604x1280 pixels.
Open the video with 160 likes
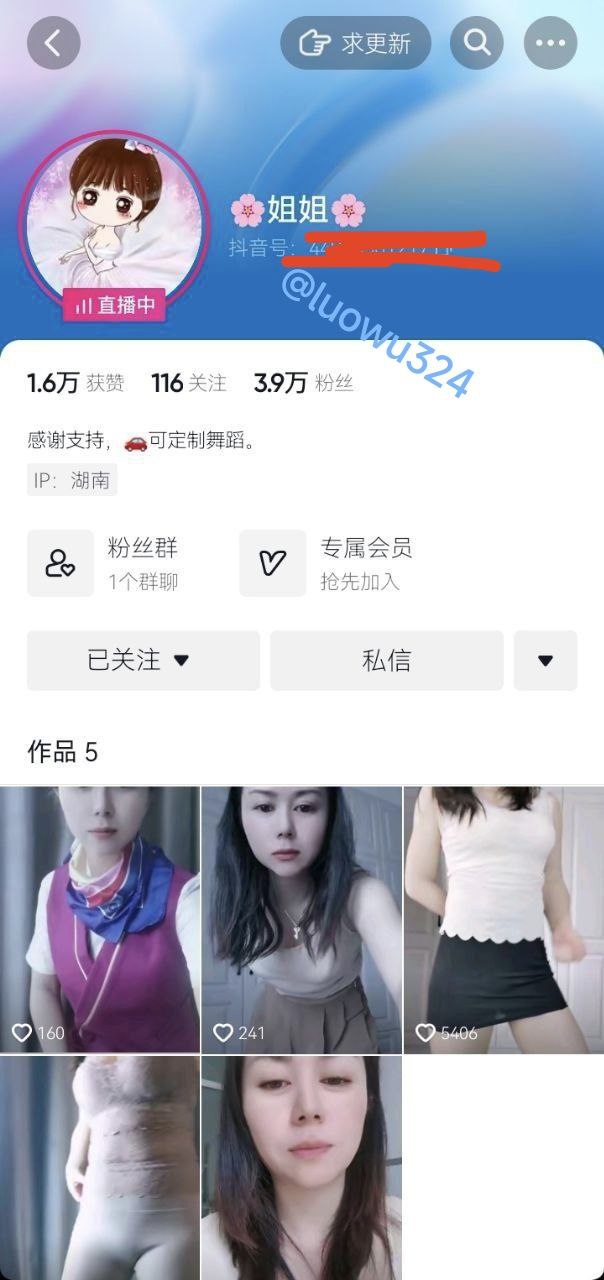pos(100,919)
